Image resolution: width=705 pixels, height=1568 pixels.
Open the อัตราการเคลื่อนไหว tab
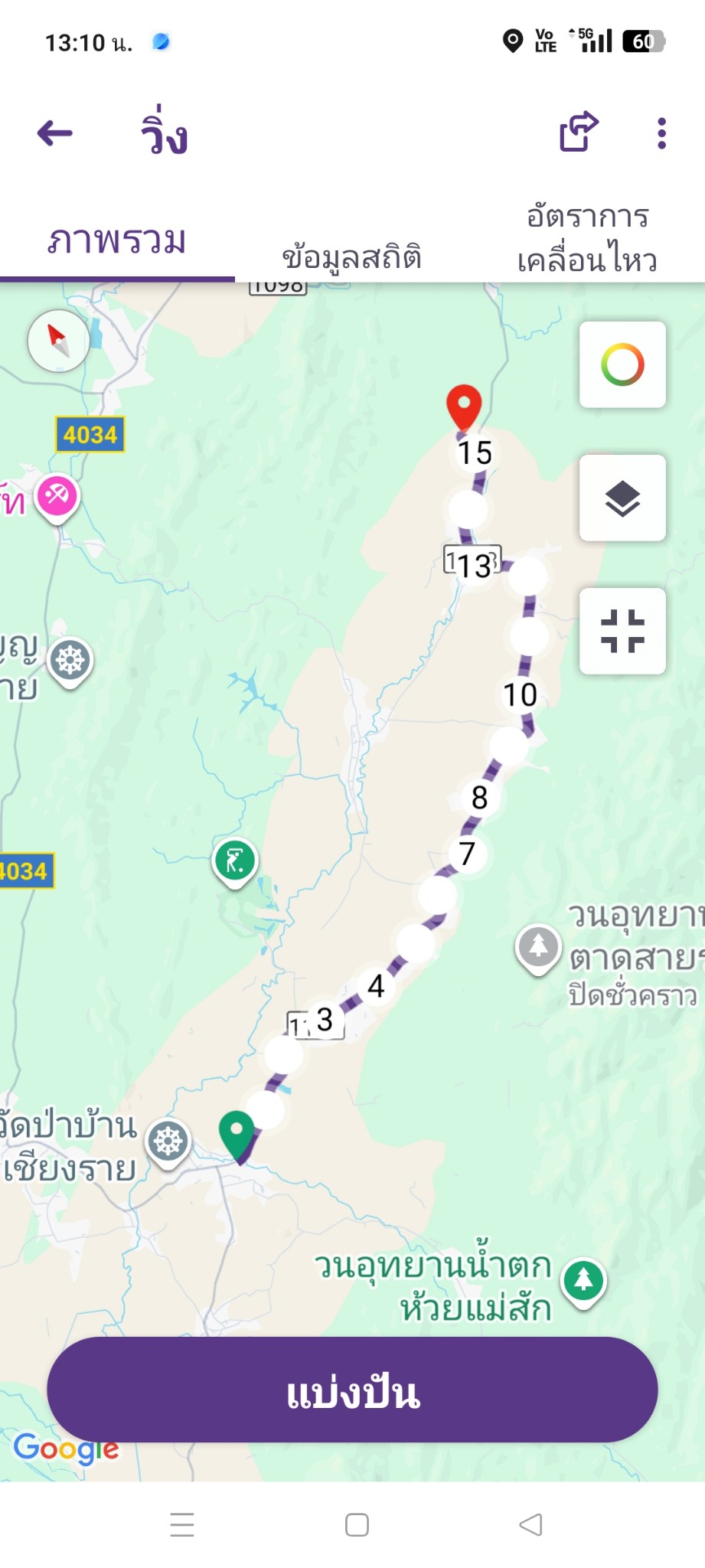tap(587, 239)
